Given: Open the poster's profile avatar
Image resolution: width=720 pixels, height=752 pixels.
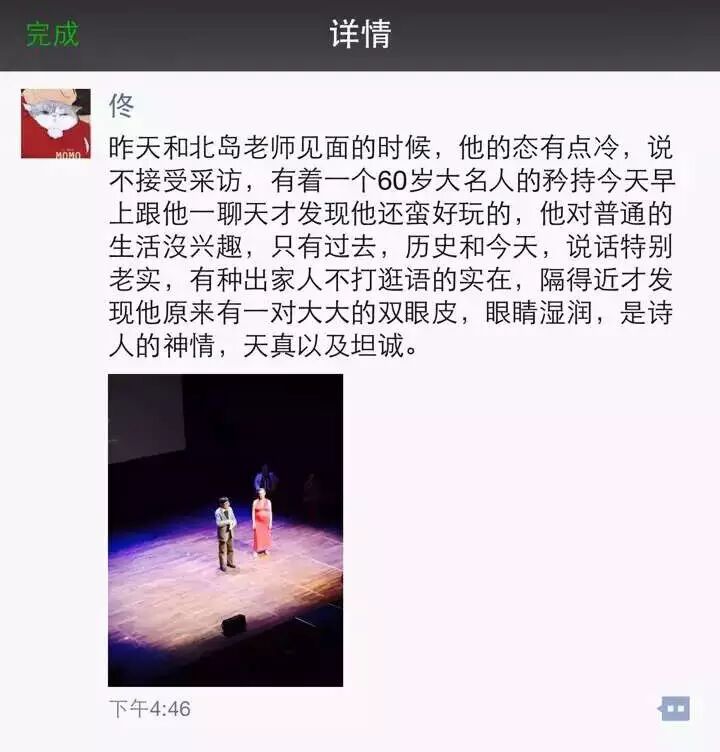Looking at the screenshot, I should coord(56,124).
